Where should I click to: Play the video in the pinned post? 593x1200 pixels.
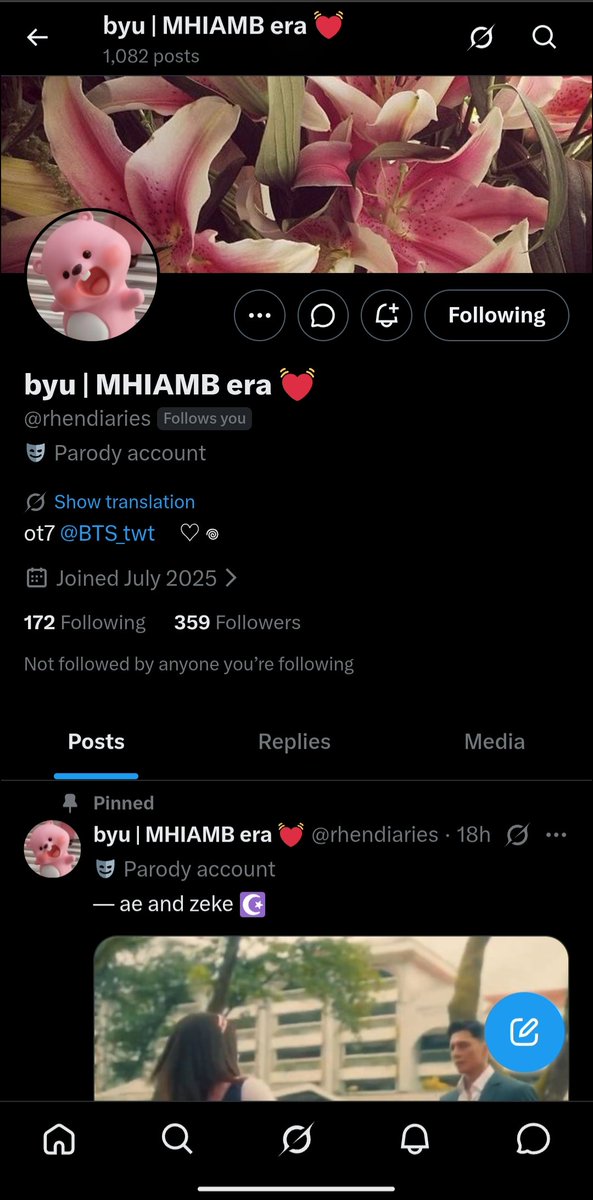point(330,1018)
